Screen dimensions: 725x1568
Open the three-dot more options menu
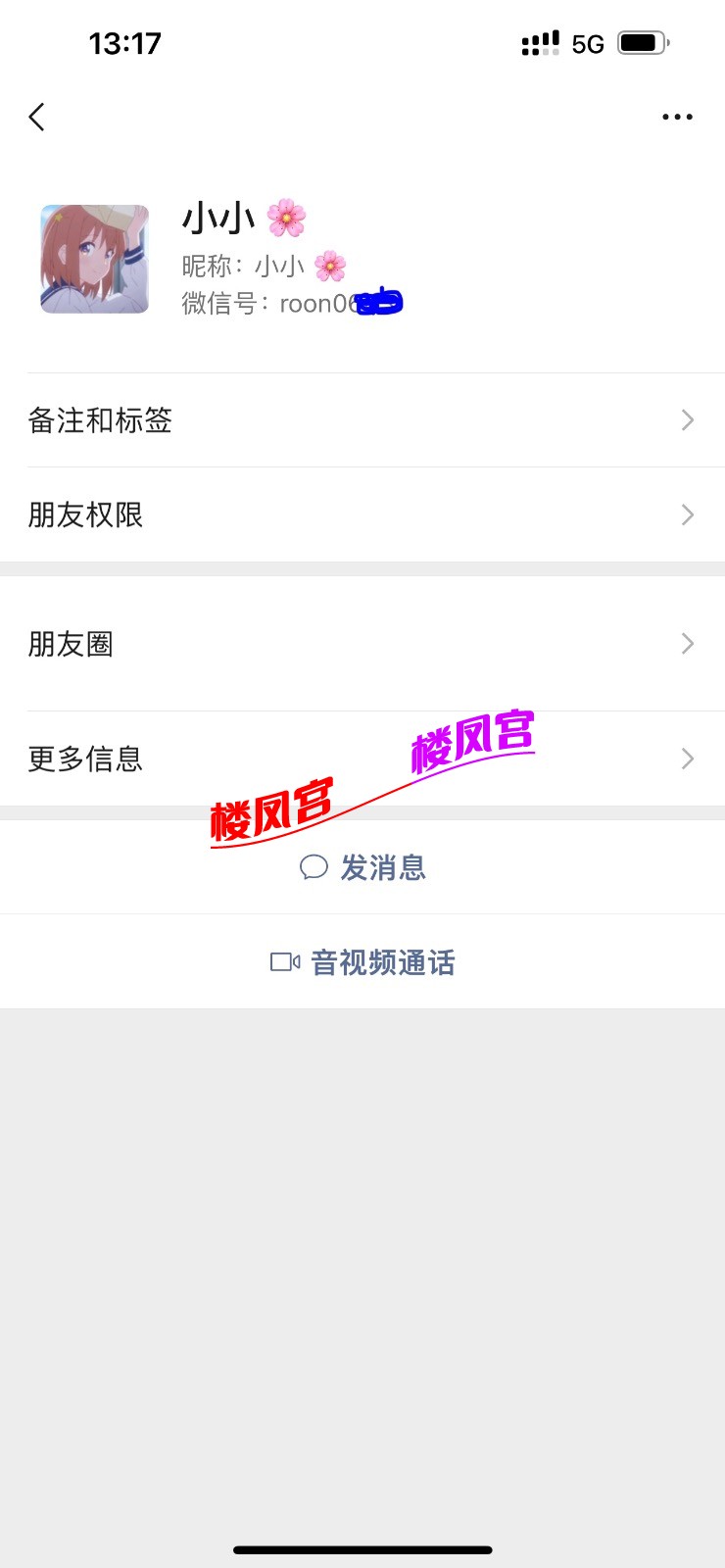[677, 118]
